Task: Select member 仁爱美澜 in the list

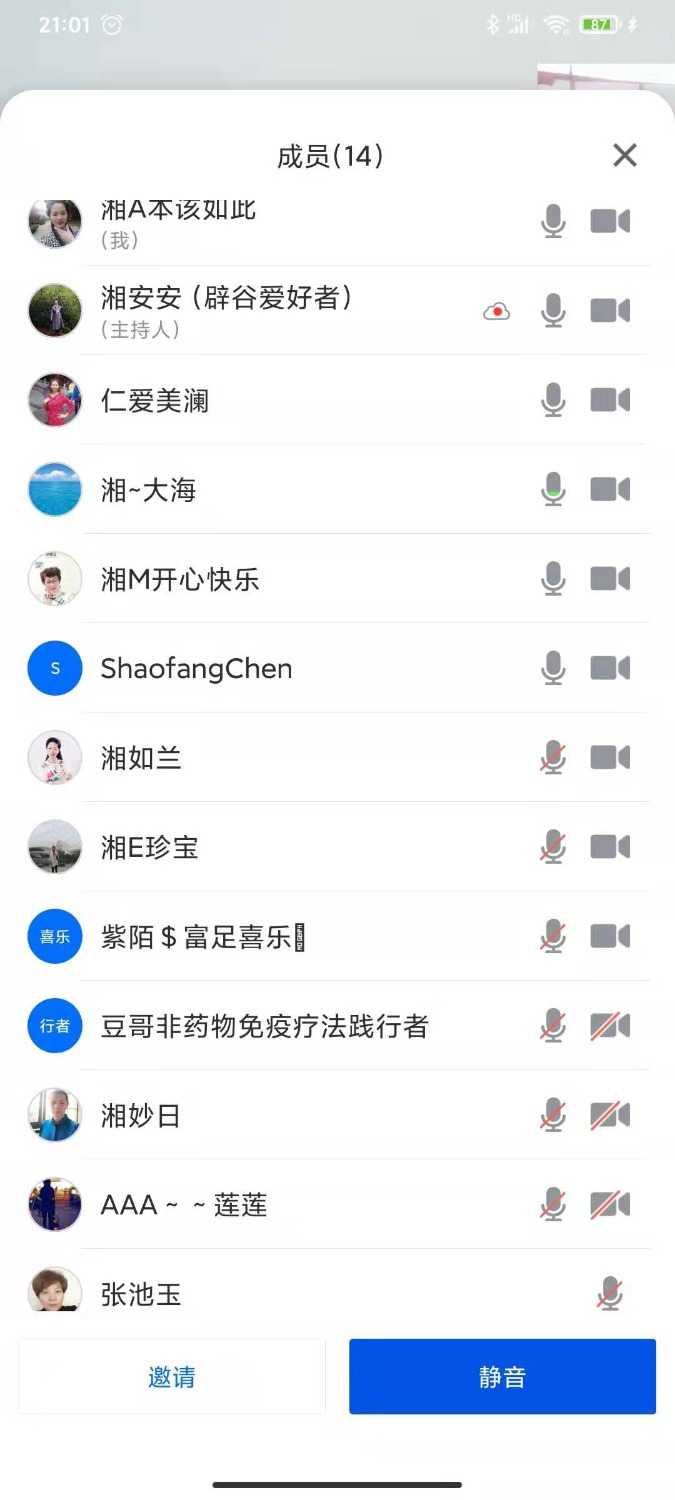Action: click(x=155, y=401)
